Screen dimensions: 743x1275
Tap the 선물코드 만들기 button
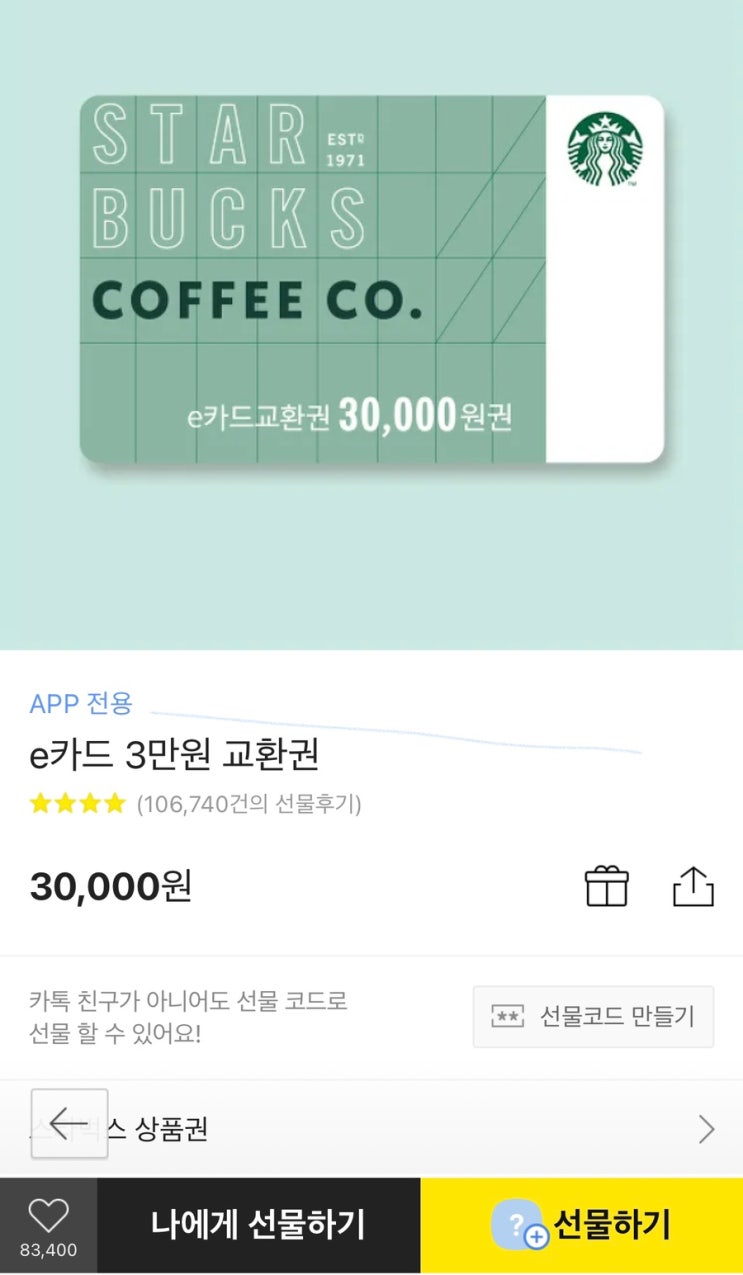click(x=593, y=1017)
